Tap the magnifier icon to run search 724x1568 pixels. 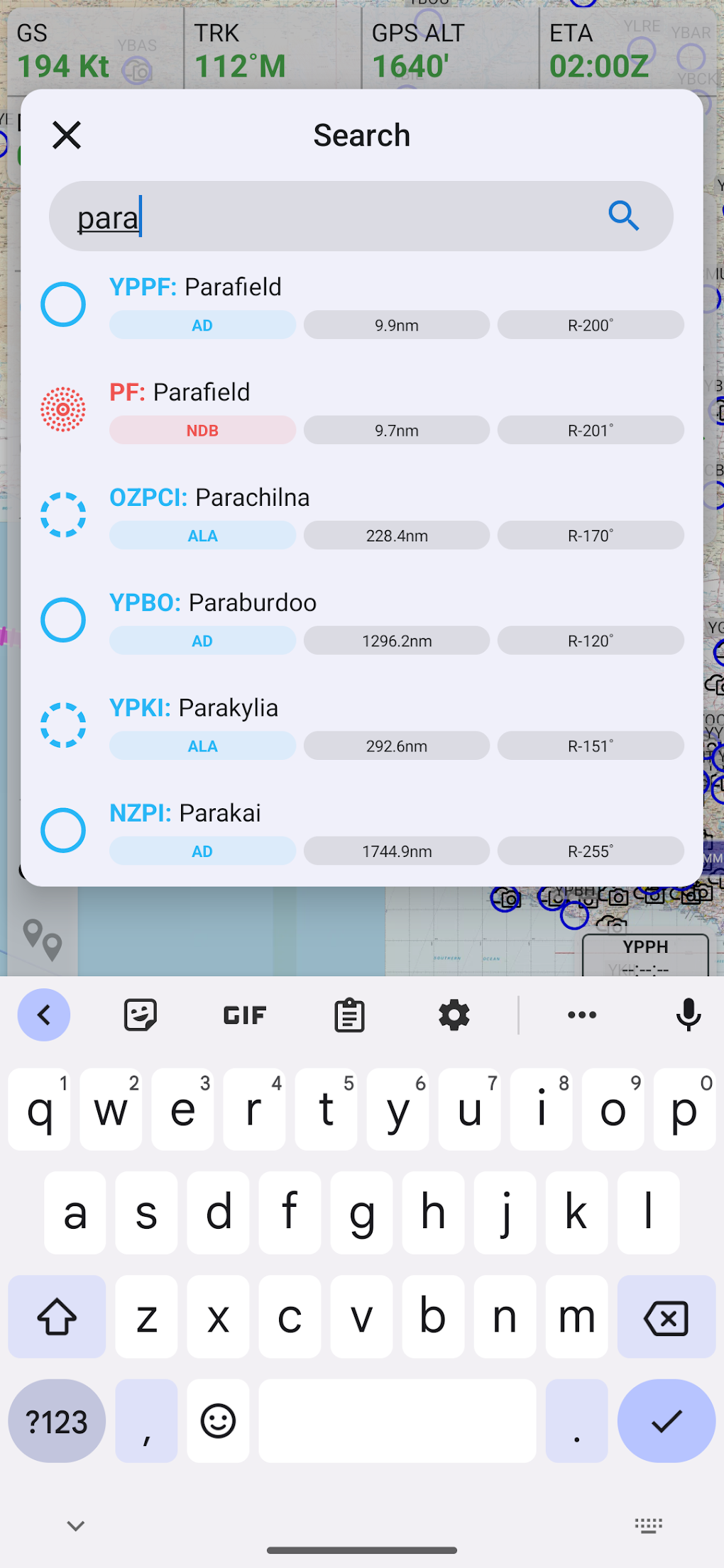623,216
